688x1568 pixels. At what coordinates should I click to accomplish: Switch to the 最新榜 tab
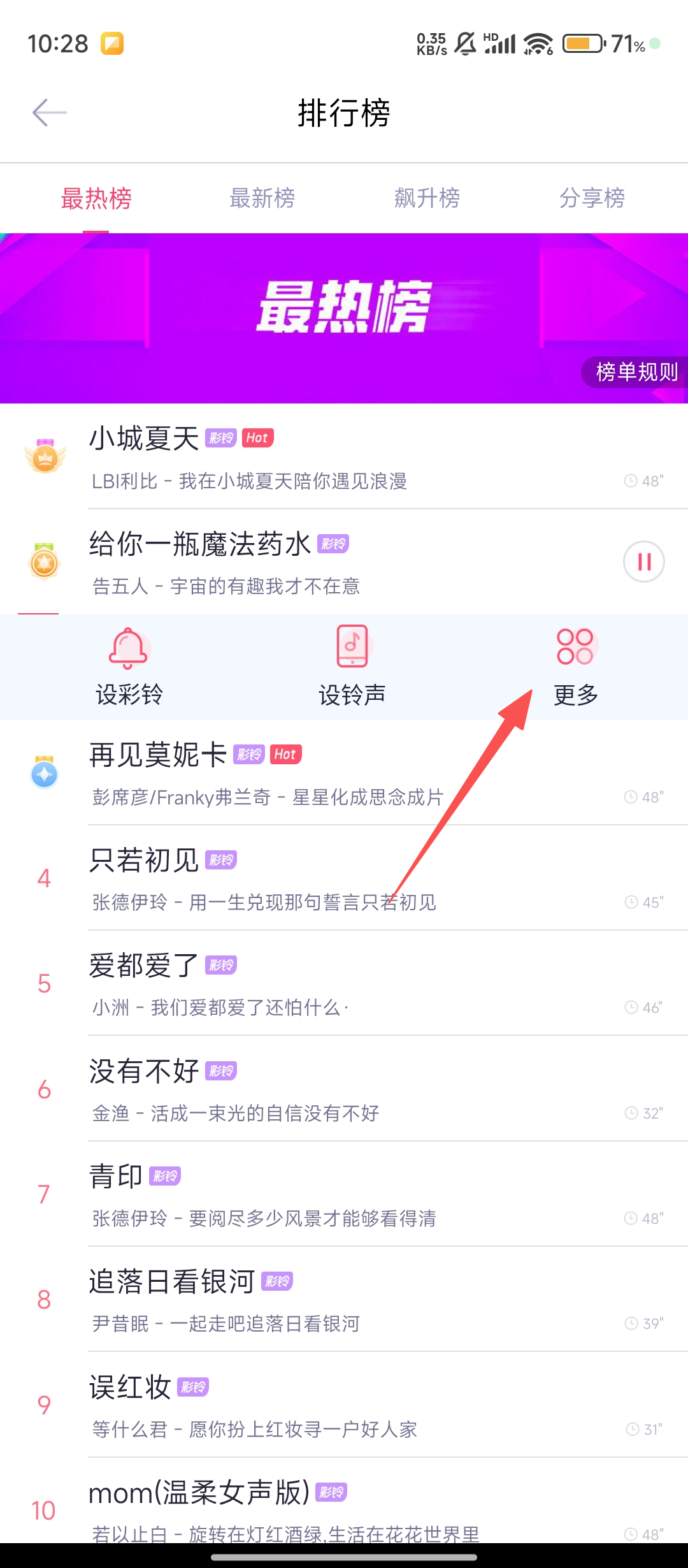click(262, 198)
